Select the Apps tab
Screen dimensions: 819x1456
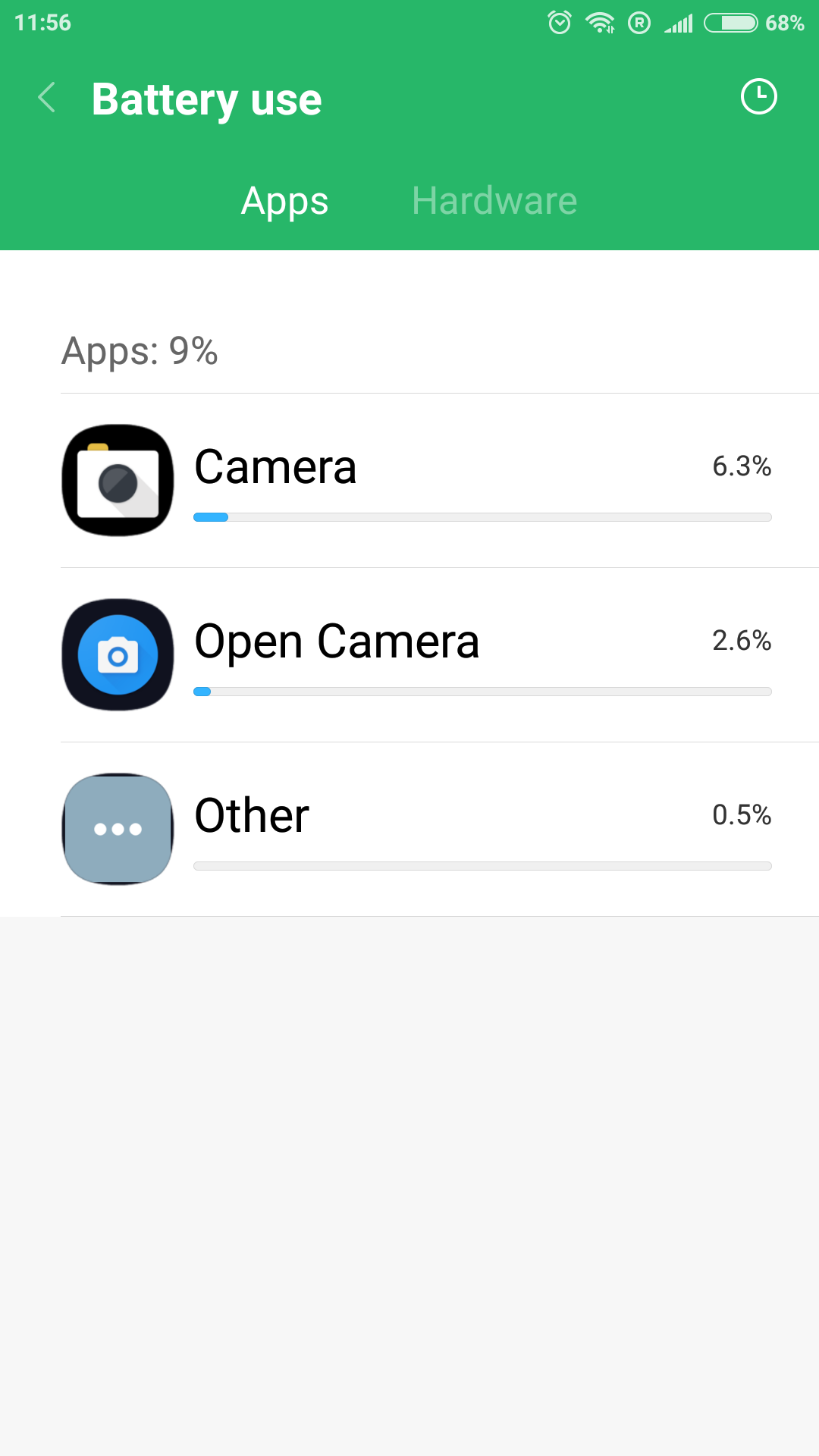285,201
